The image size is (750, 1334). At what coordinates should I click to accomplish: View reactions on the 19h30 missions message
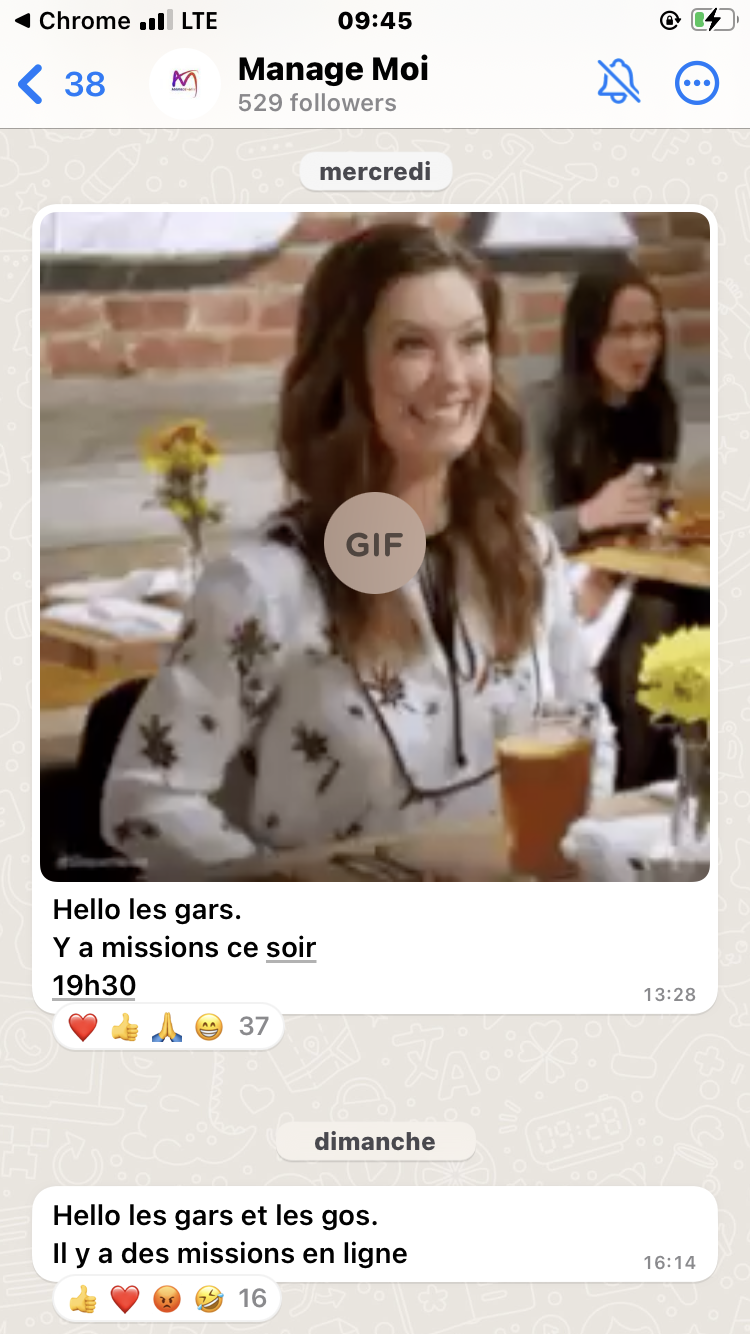coord(168,1027)
